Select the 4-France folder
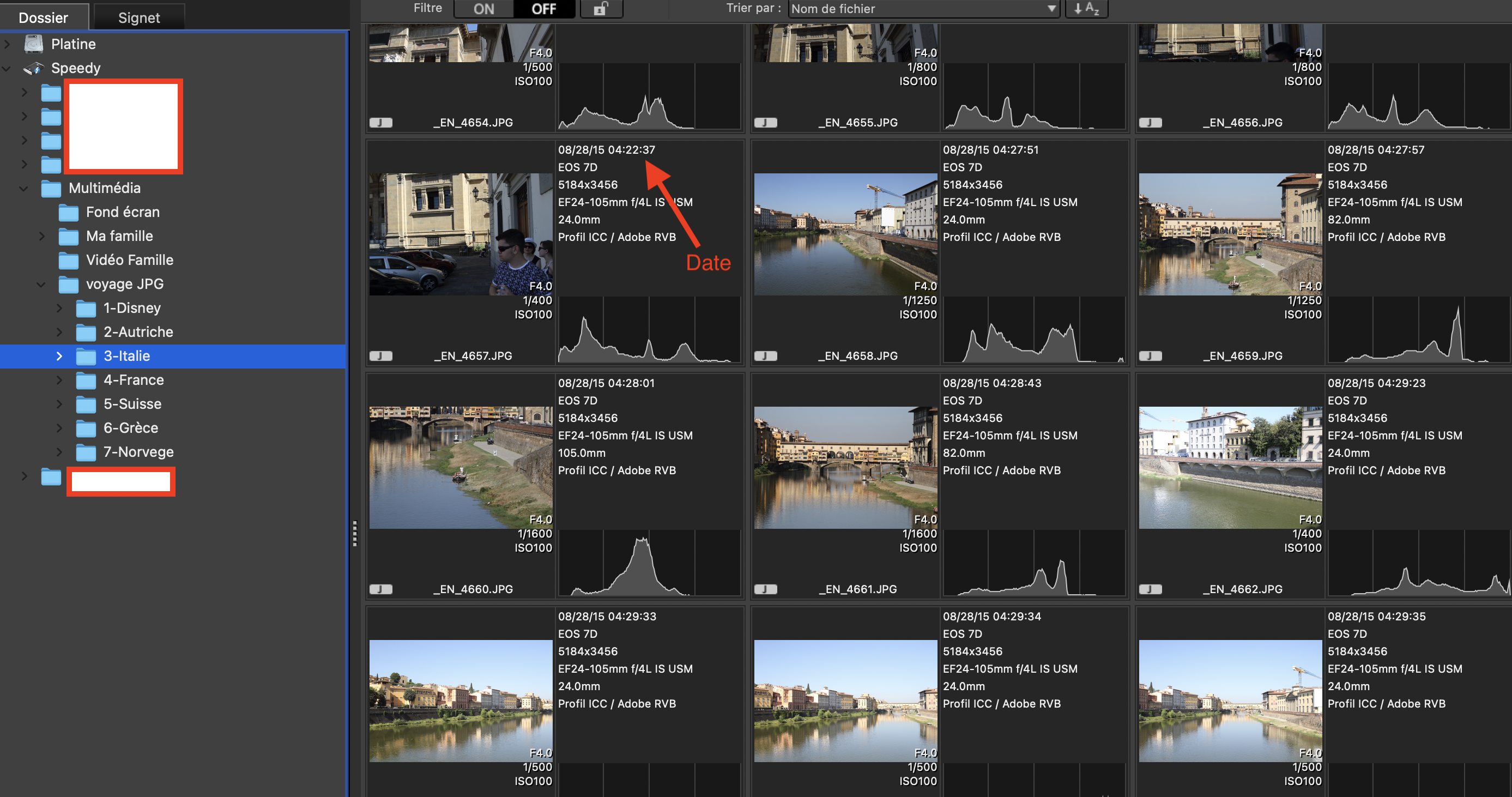This screenshot has height=797, width=1512. 133,381
